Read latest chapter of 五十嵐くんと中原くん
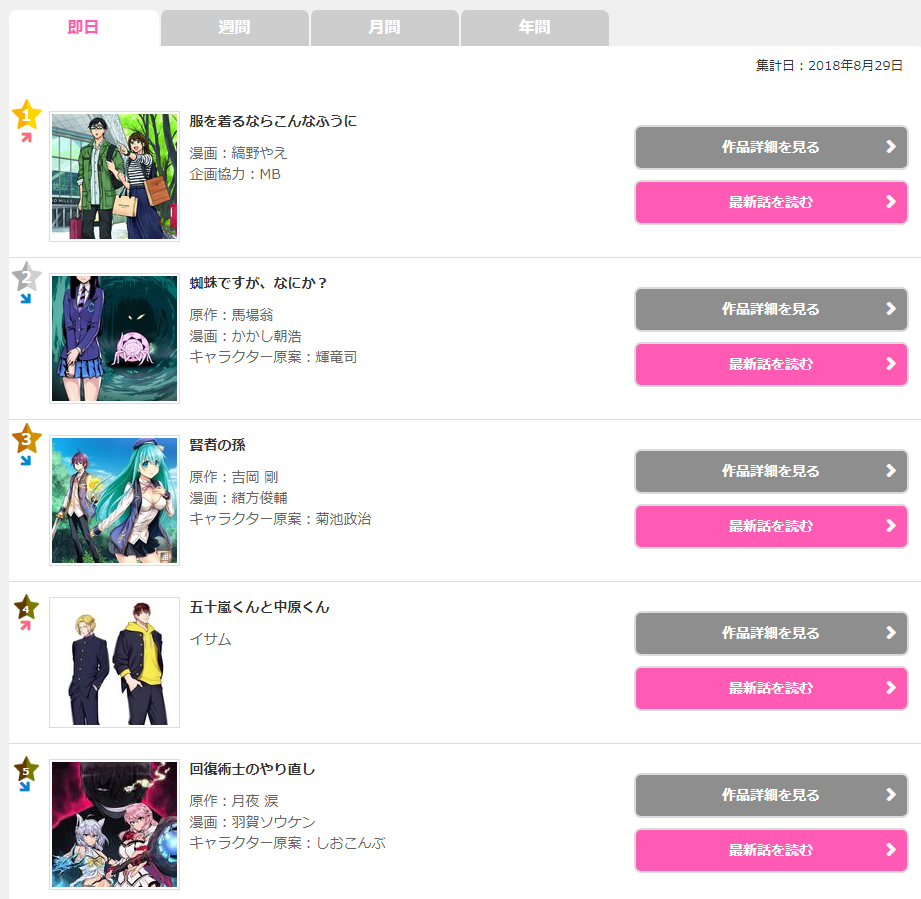 771,688
